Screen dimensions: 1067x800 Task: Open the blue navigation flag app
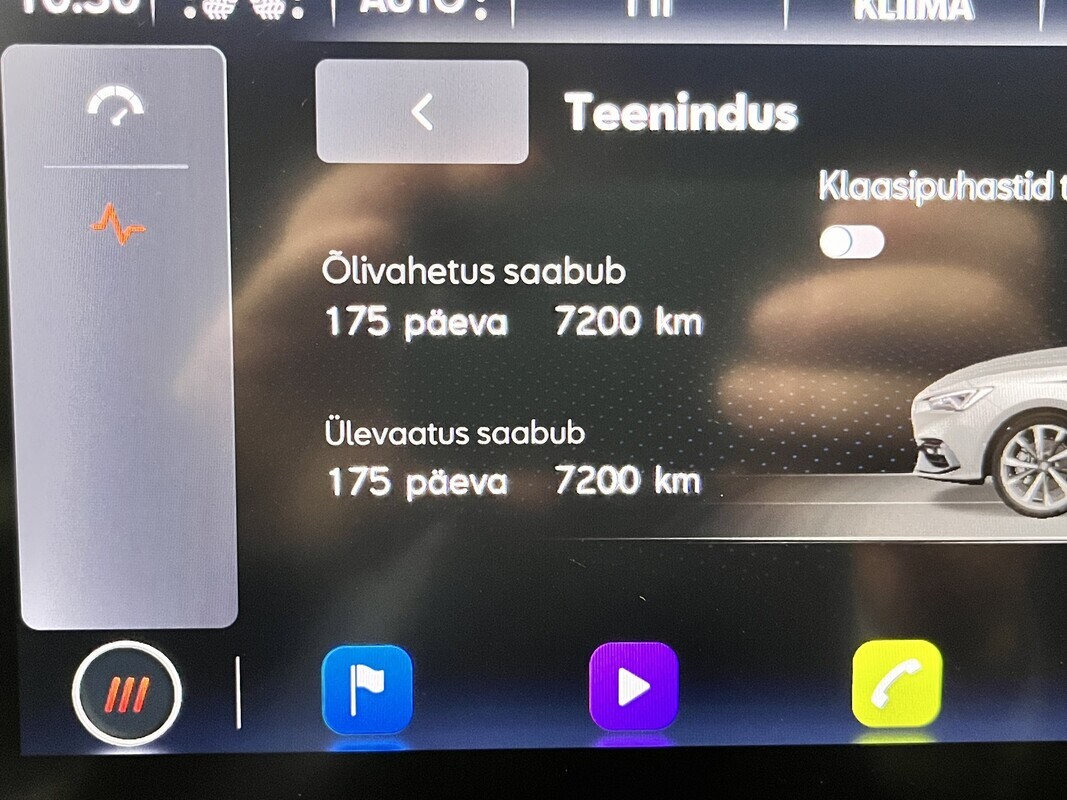click(367, 688)
